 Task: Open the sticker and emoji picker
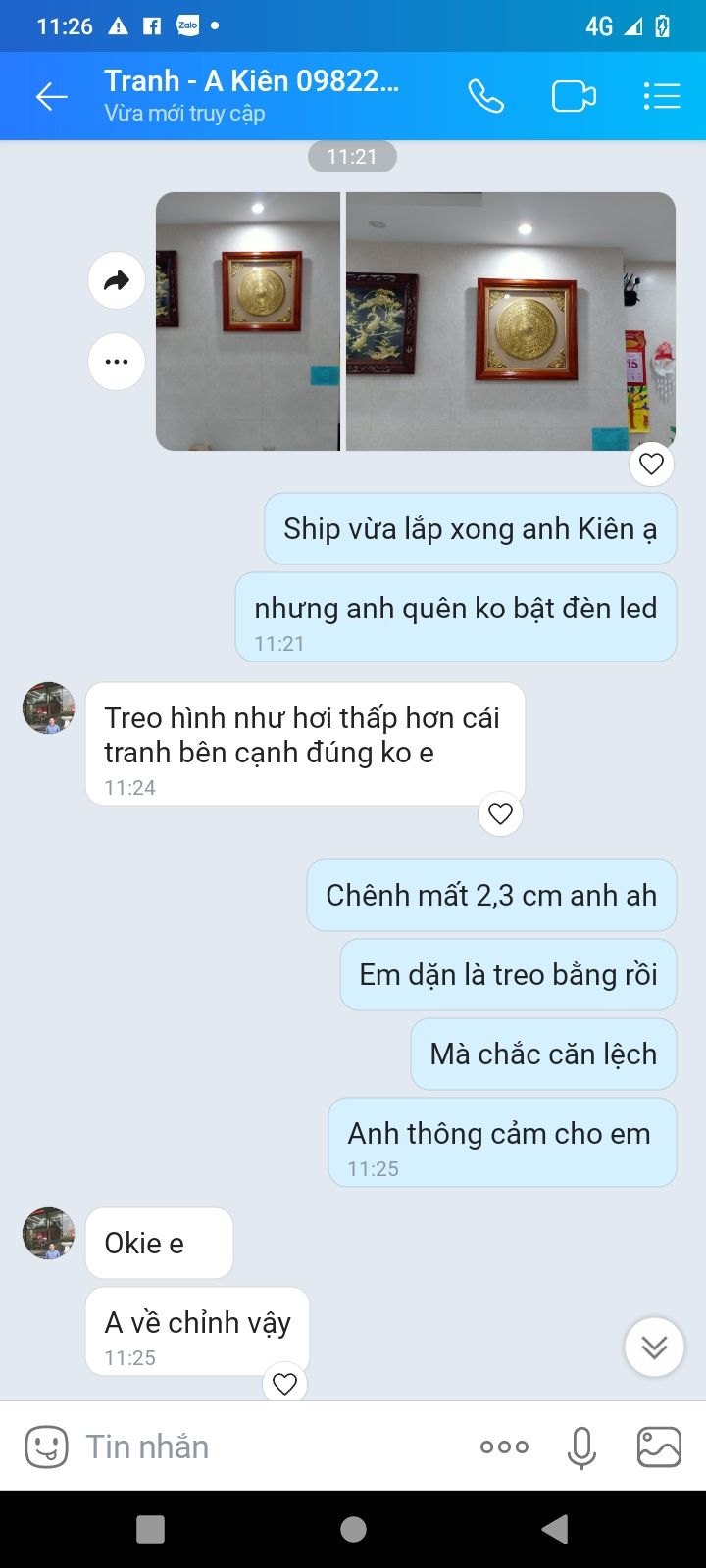(46, 1446)
